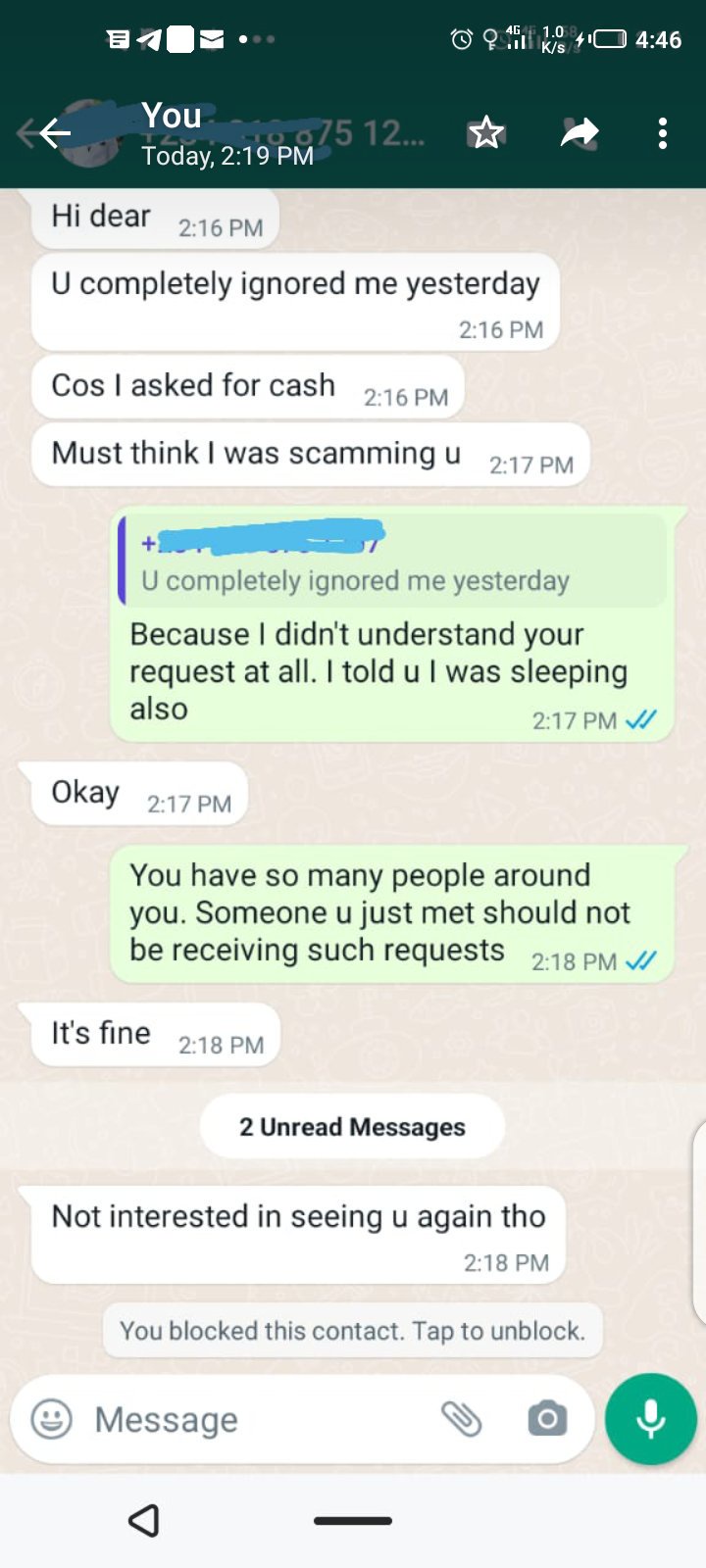Tap the system back navigation button

point(144,1520)
